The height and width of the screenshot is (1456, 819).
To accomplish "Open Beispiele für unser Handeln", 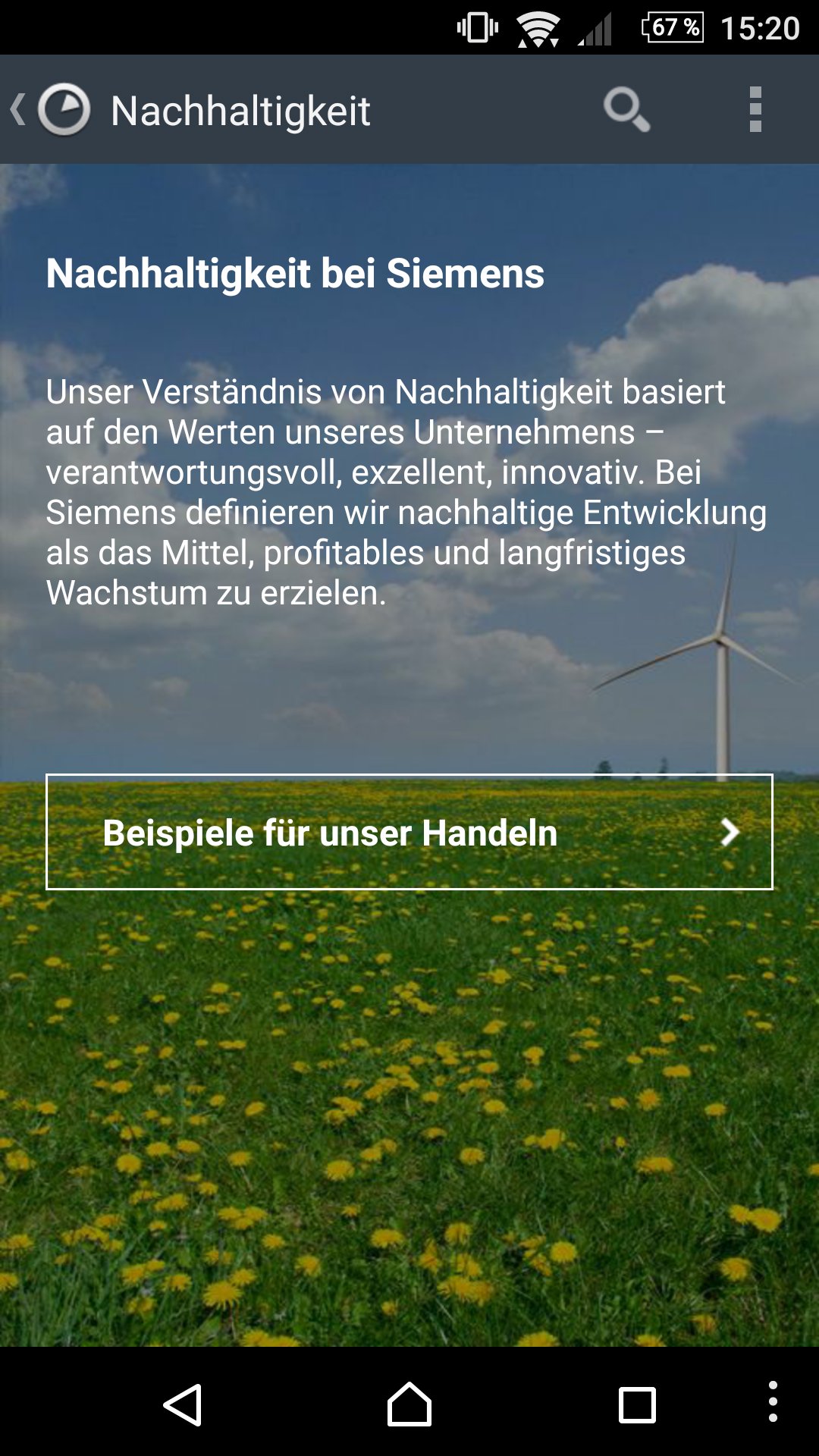I will (409, 832).
